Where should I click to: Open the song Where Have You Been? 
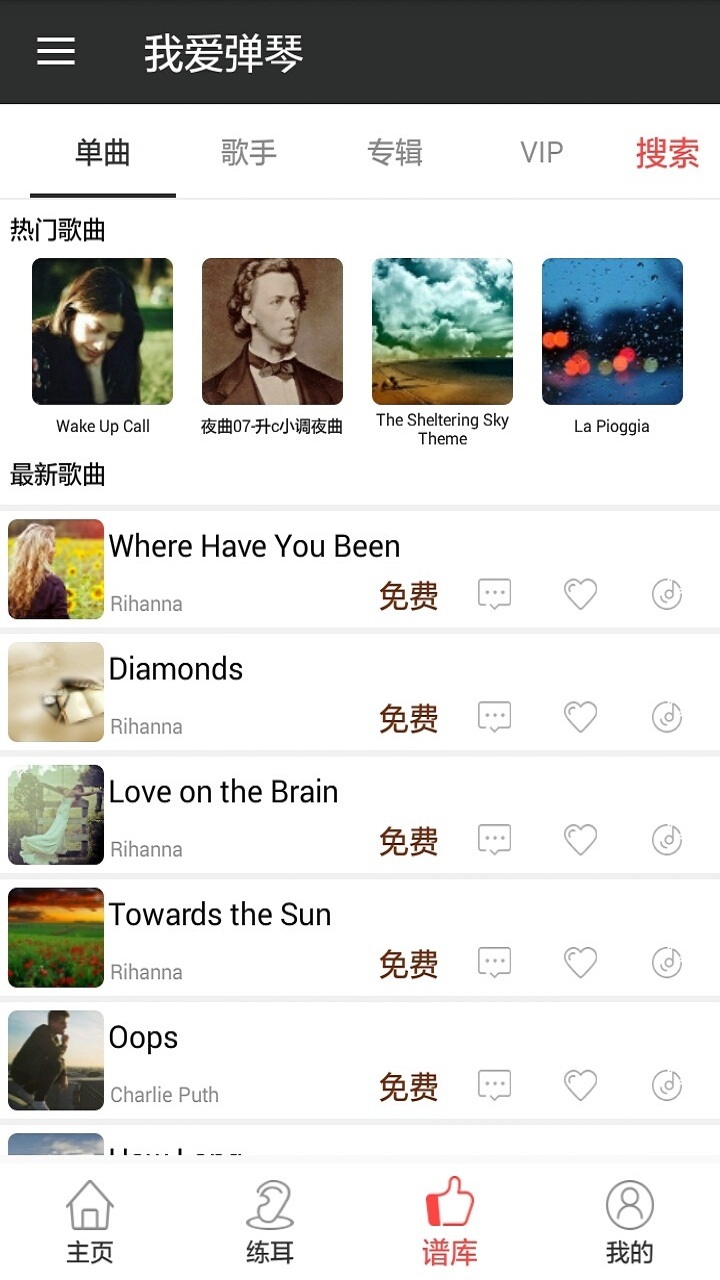(254, 546)
